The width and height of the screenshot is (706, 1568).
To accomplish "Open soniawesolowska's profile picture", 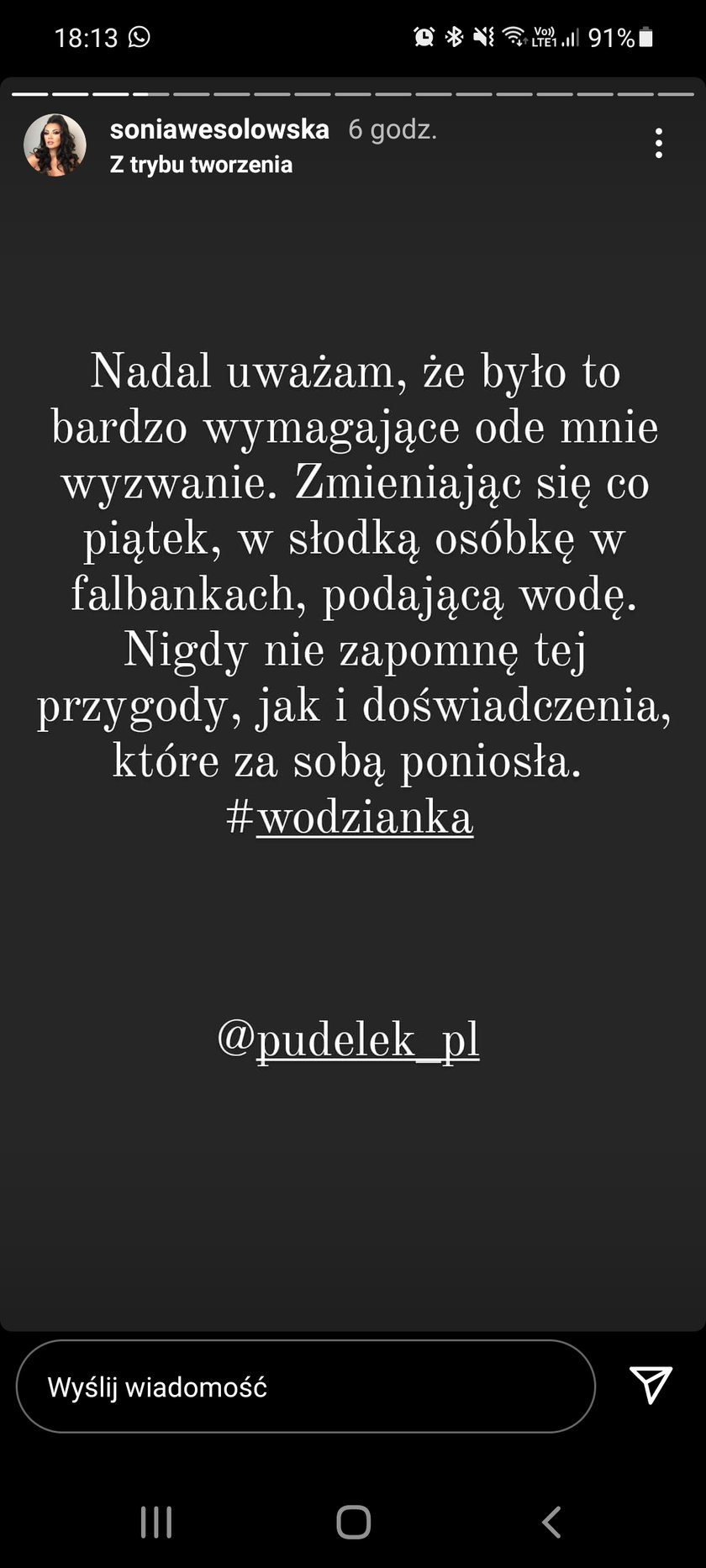I will [55, 145].
